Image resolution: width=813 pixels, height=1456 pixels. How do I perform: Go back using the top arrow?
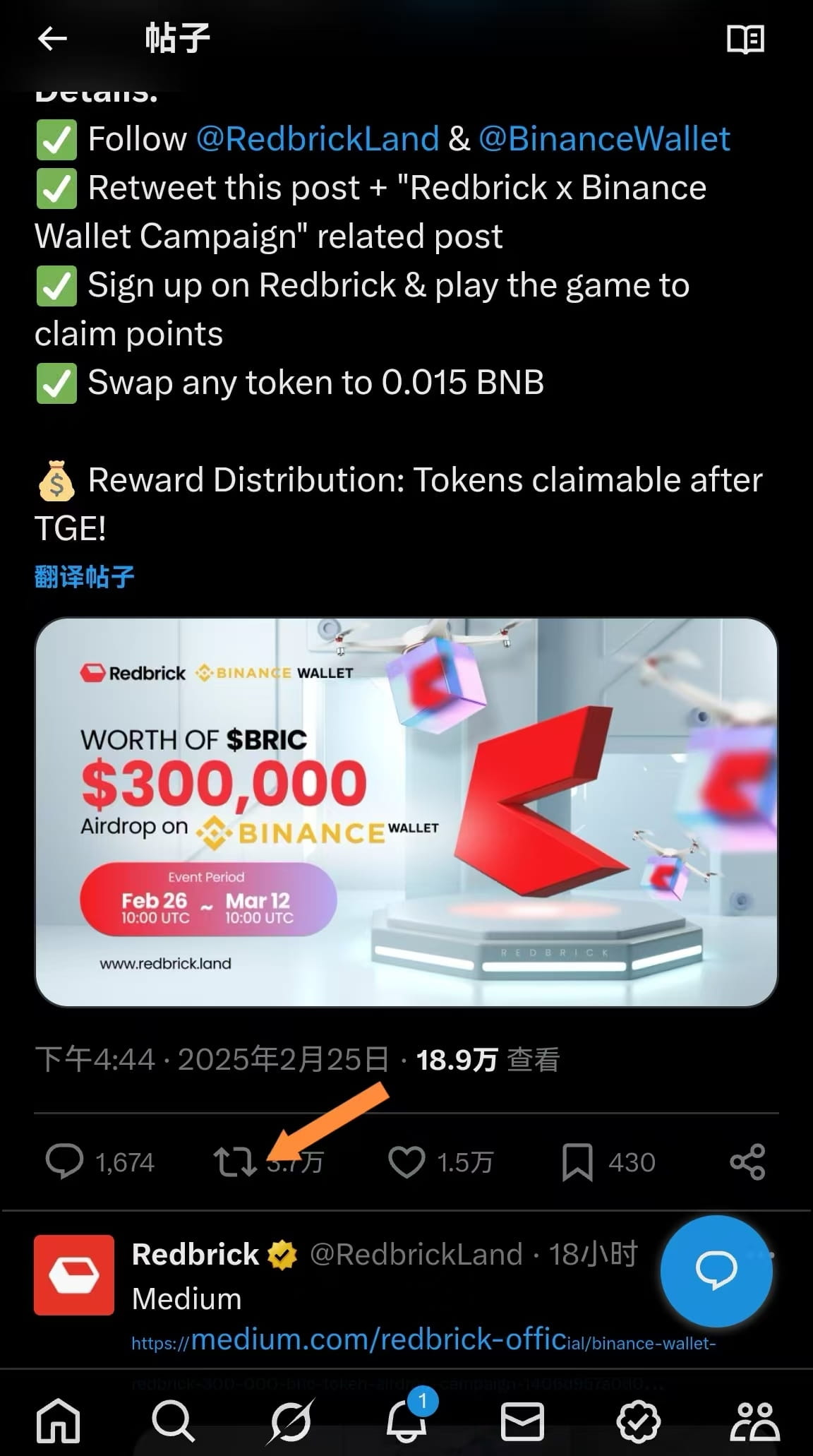[52, 38]
